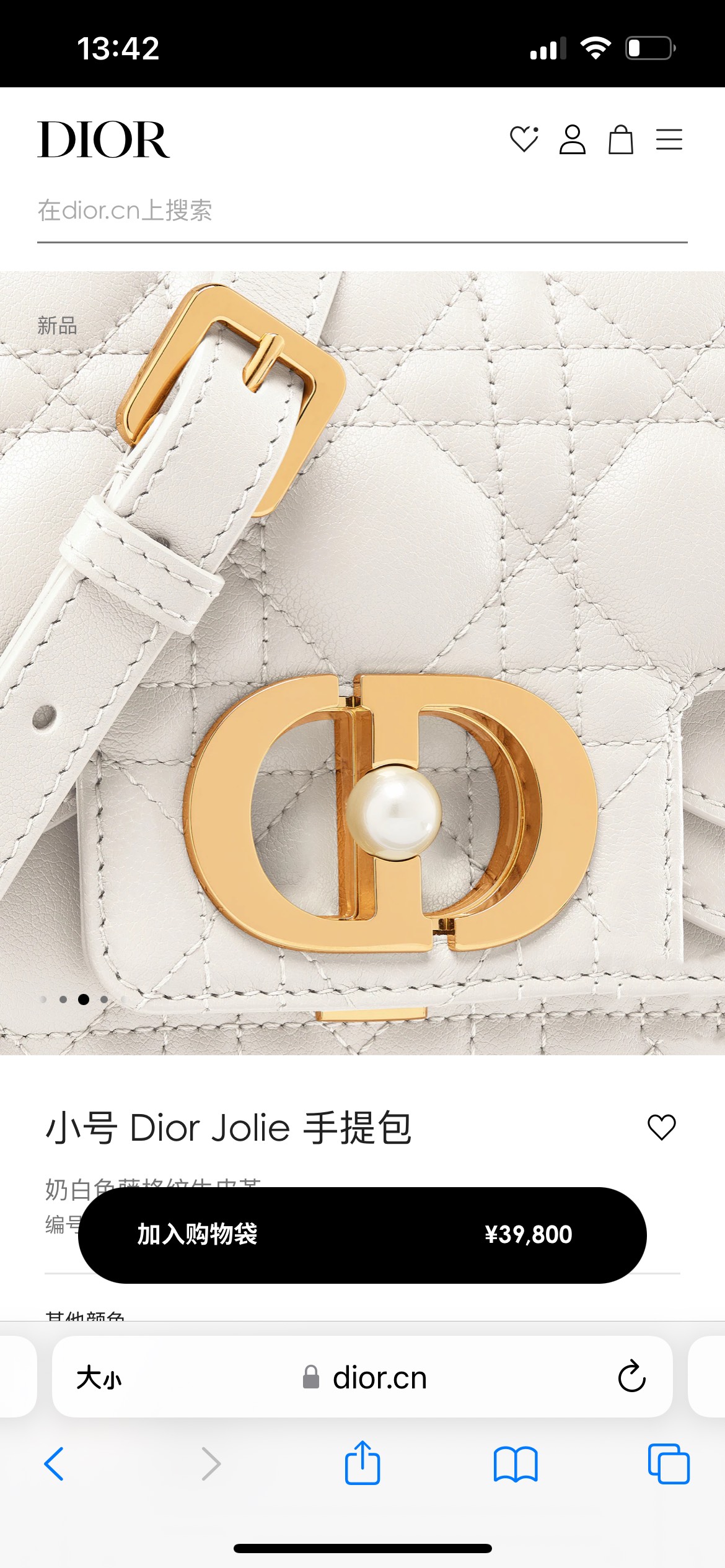Go back in Safari

tap(55, 1464)
